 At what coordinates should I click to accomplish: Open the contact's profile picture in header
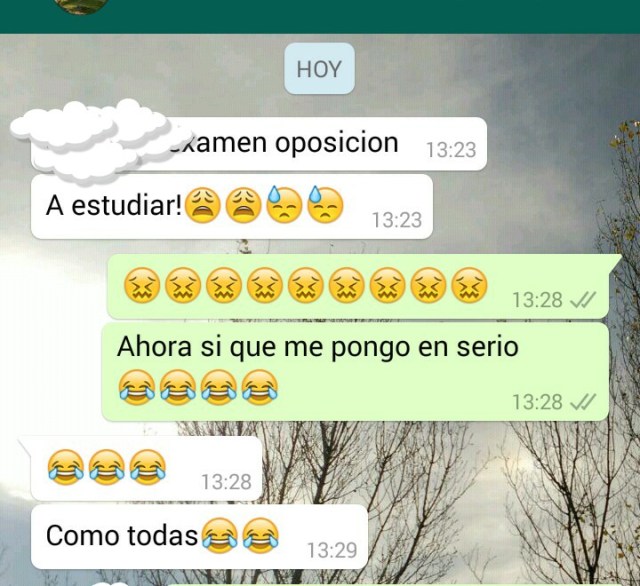(x=80, y=6)
